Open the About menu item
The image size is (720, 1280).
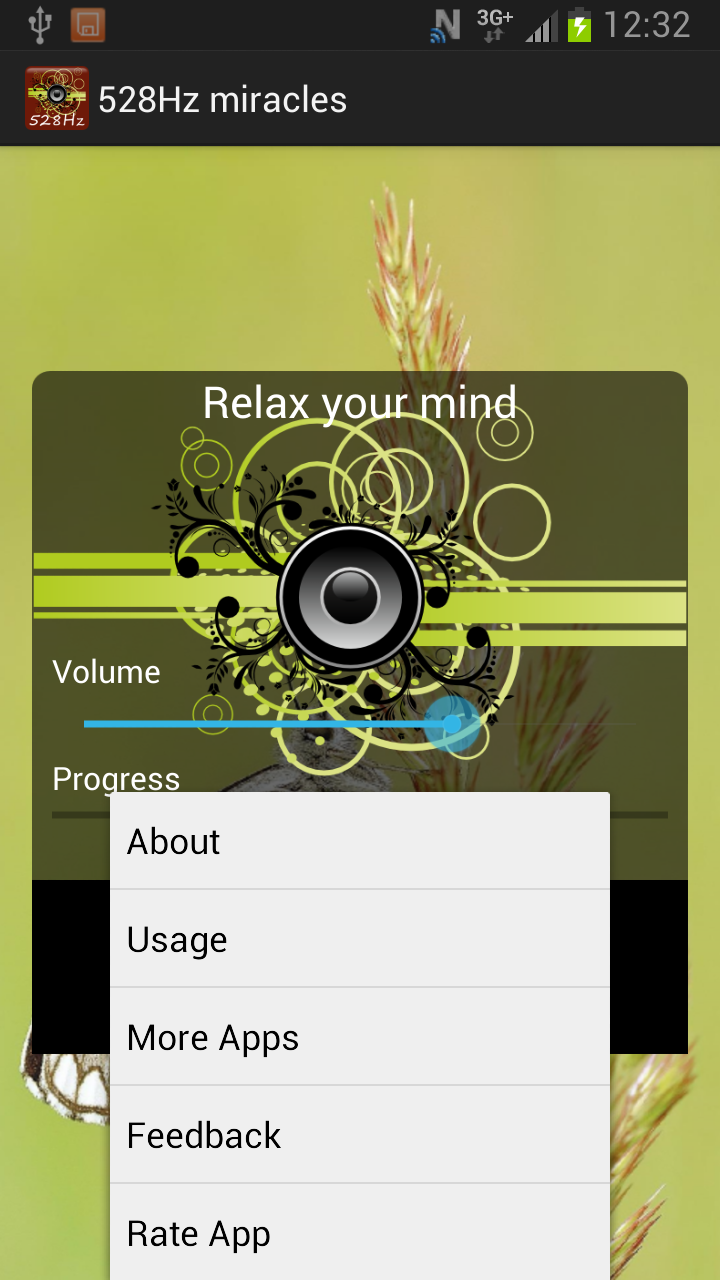359,841
